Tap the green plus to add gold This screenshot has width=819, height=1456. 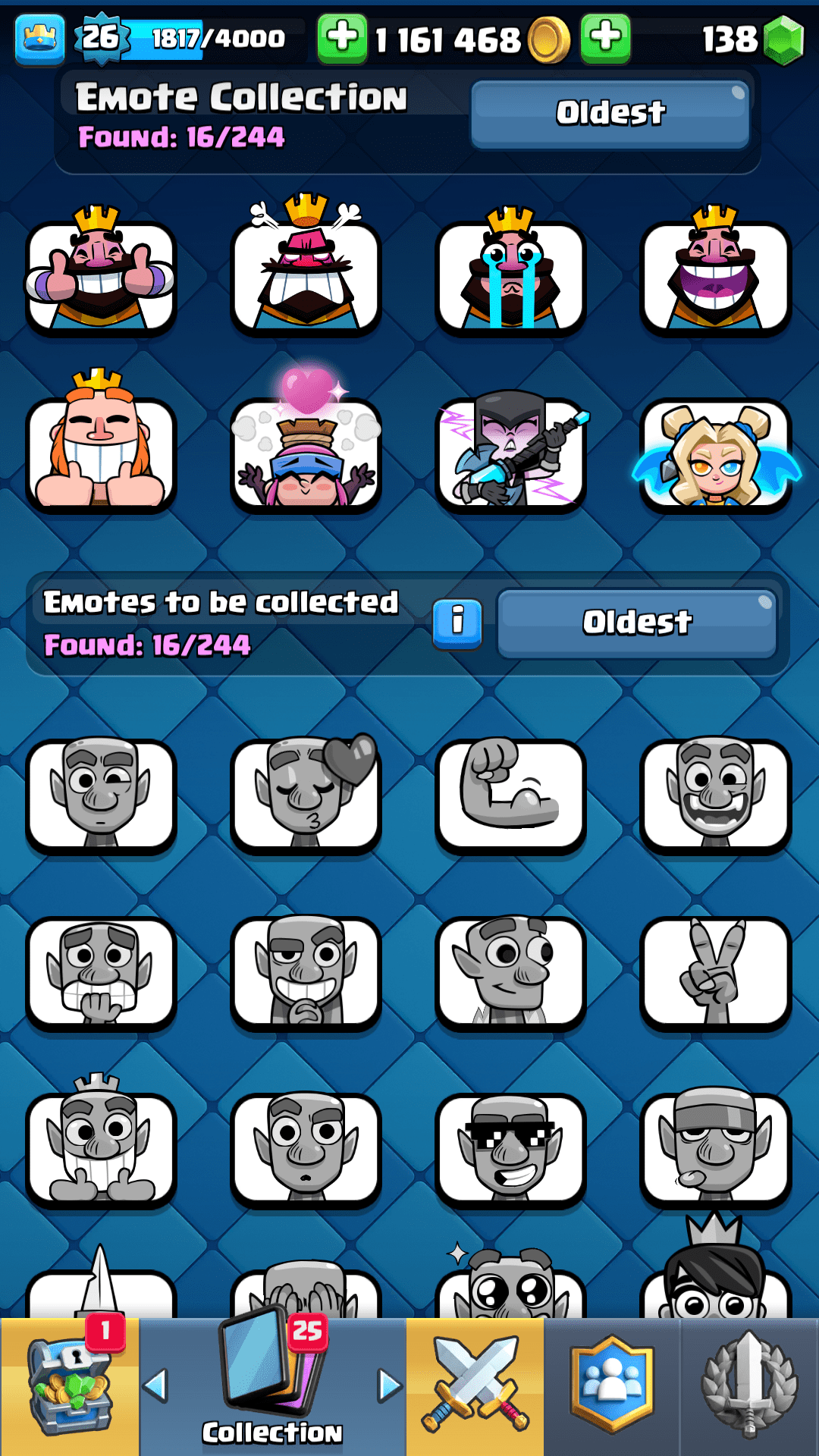click(x=342, y=38)
